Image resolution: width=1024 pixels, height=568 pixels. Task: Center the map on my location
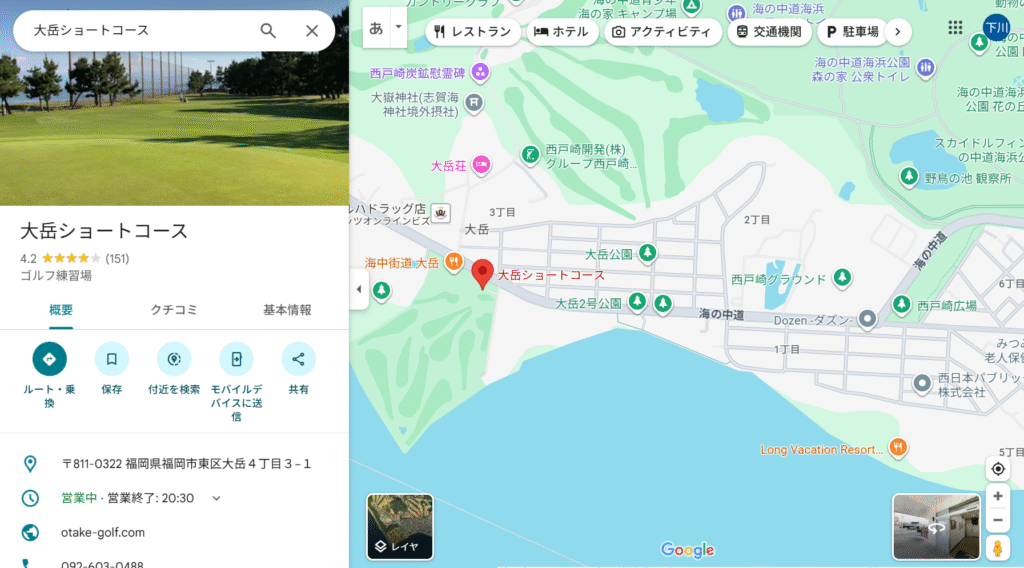tap(997, 469)
